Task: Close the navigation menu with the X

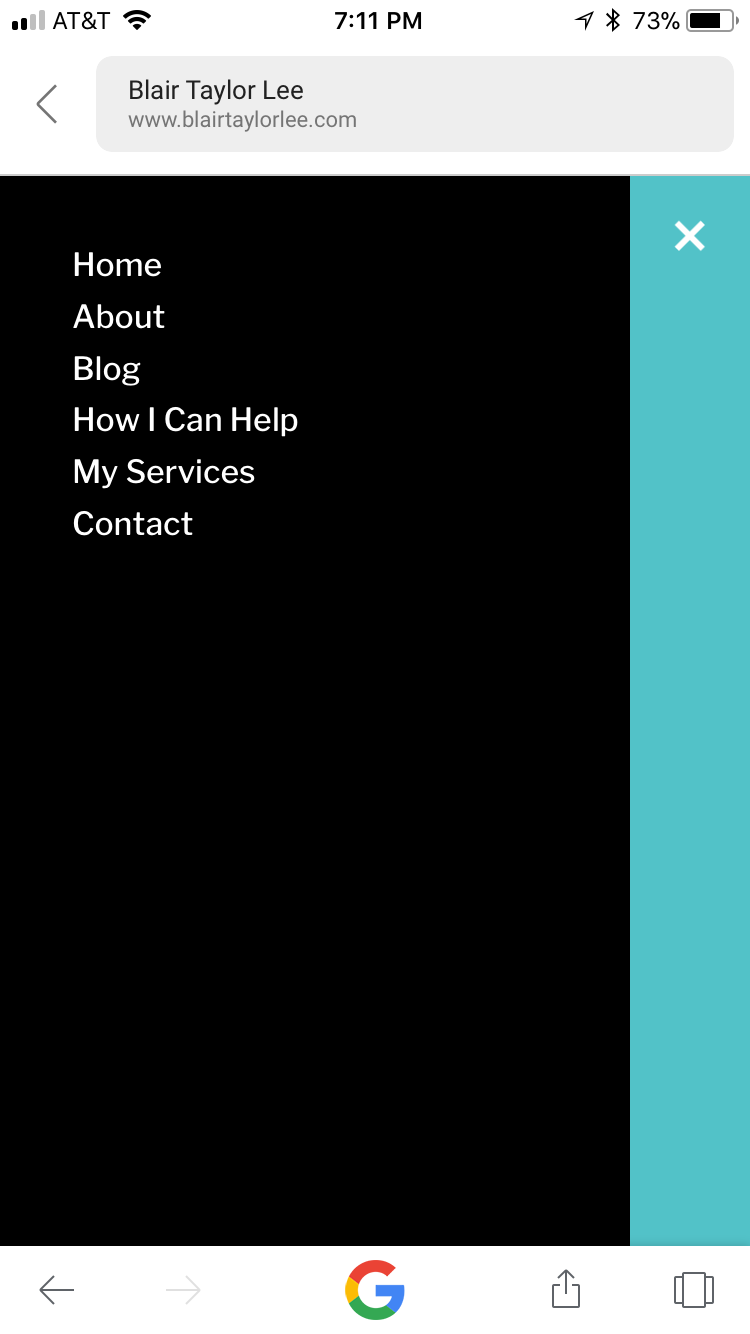Action: tap(690, 236)
